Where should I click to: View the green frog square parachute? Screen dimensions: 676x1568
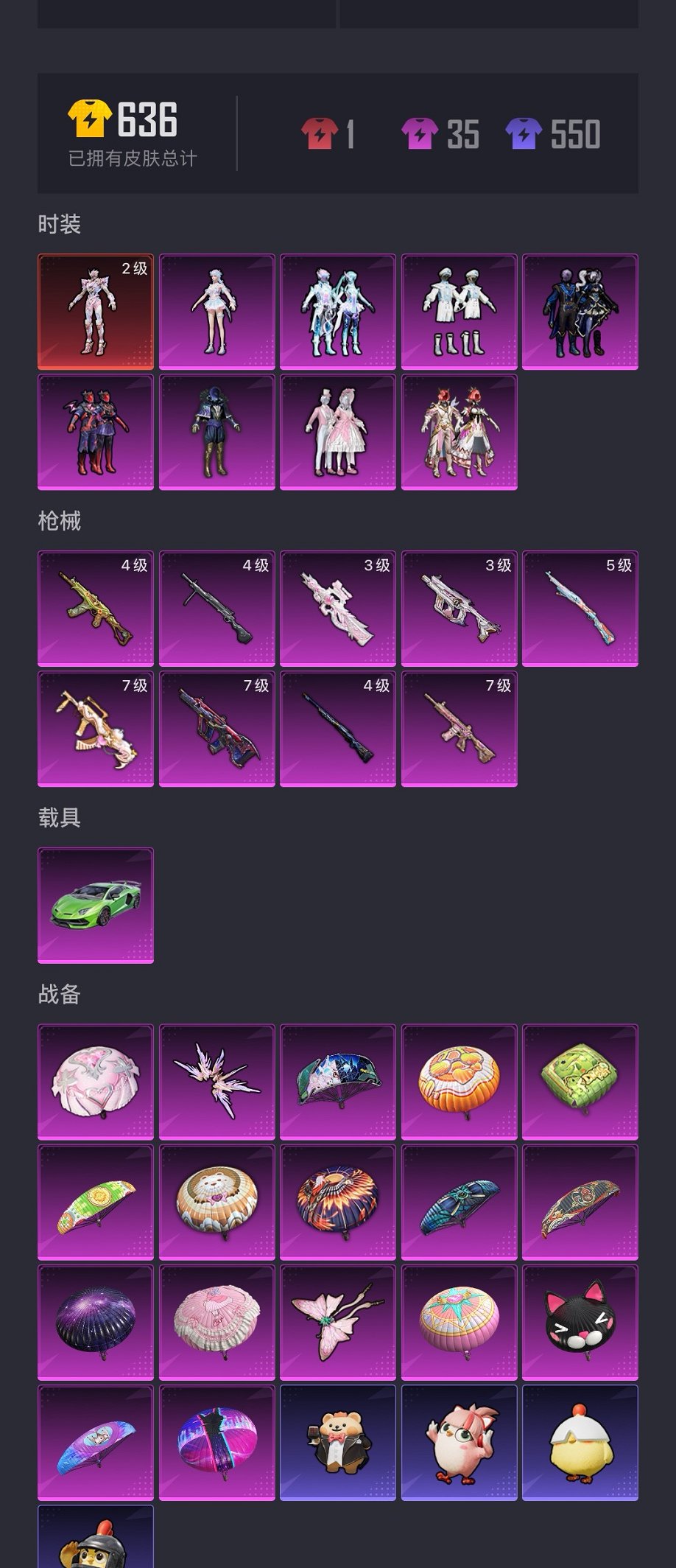580,1082
